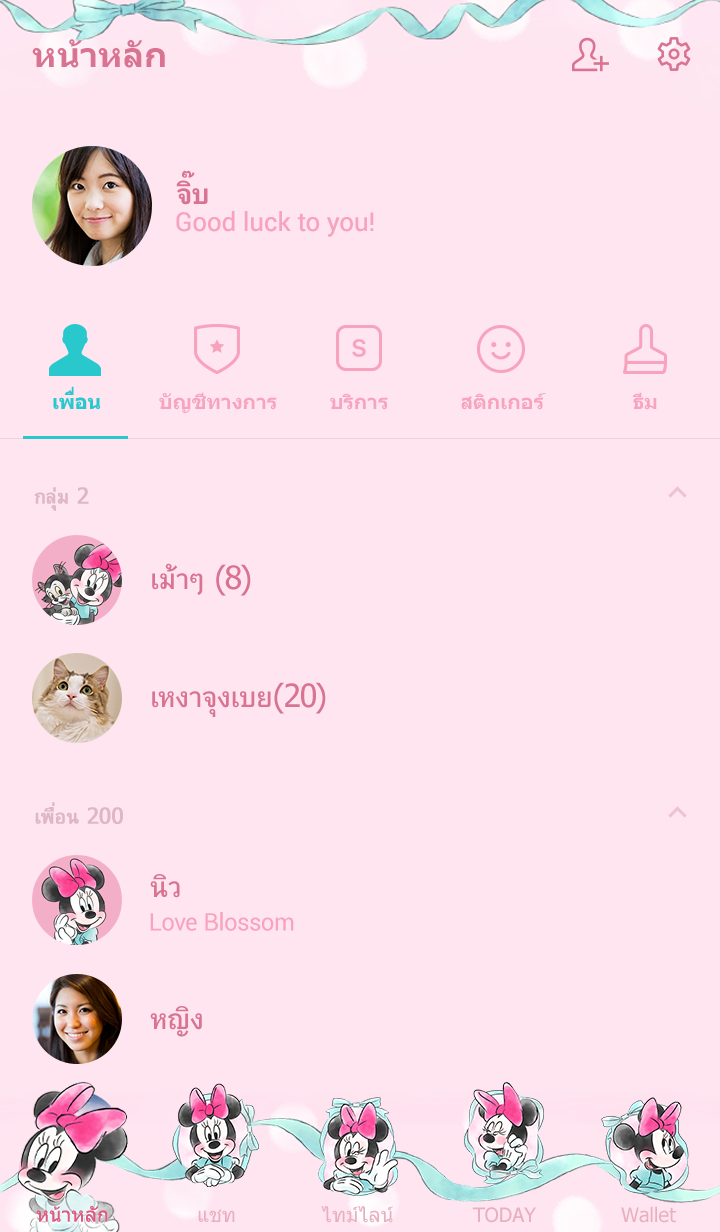This screenshot has height=1232, width=720.
Task: Switch to the เพื่อน tab
Action: [x=76, y=370]
